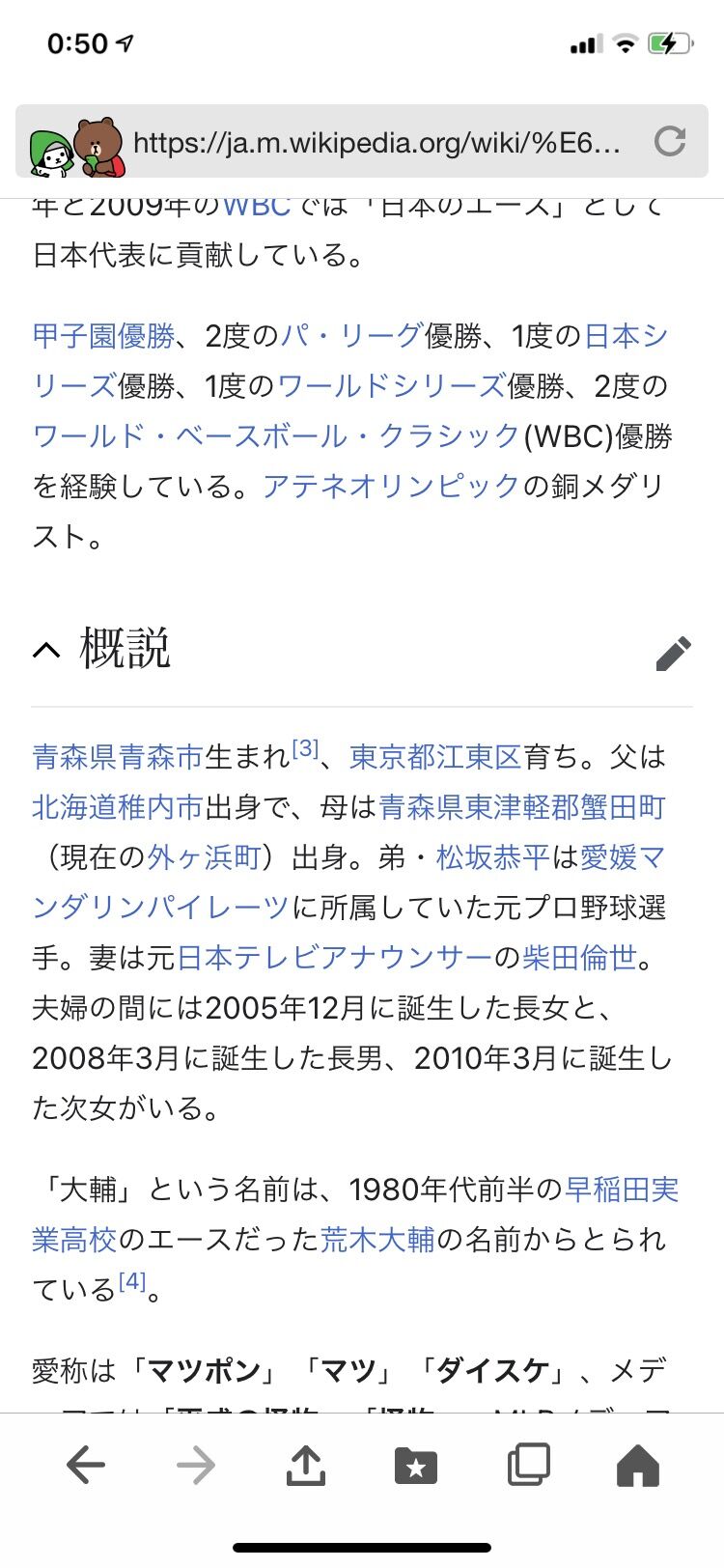Go back to the previous page

86,1466
